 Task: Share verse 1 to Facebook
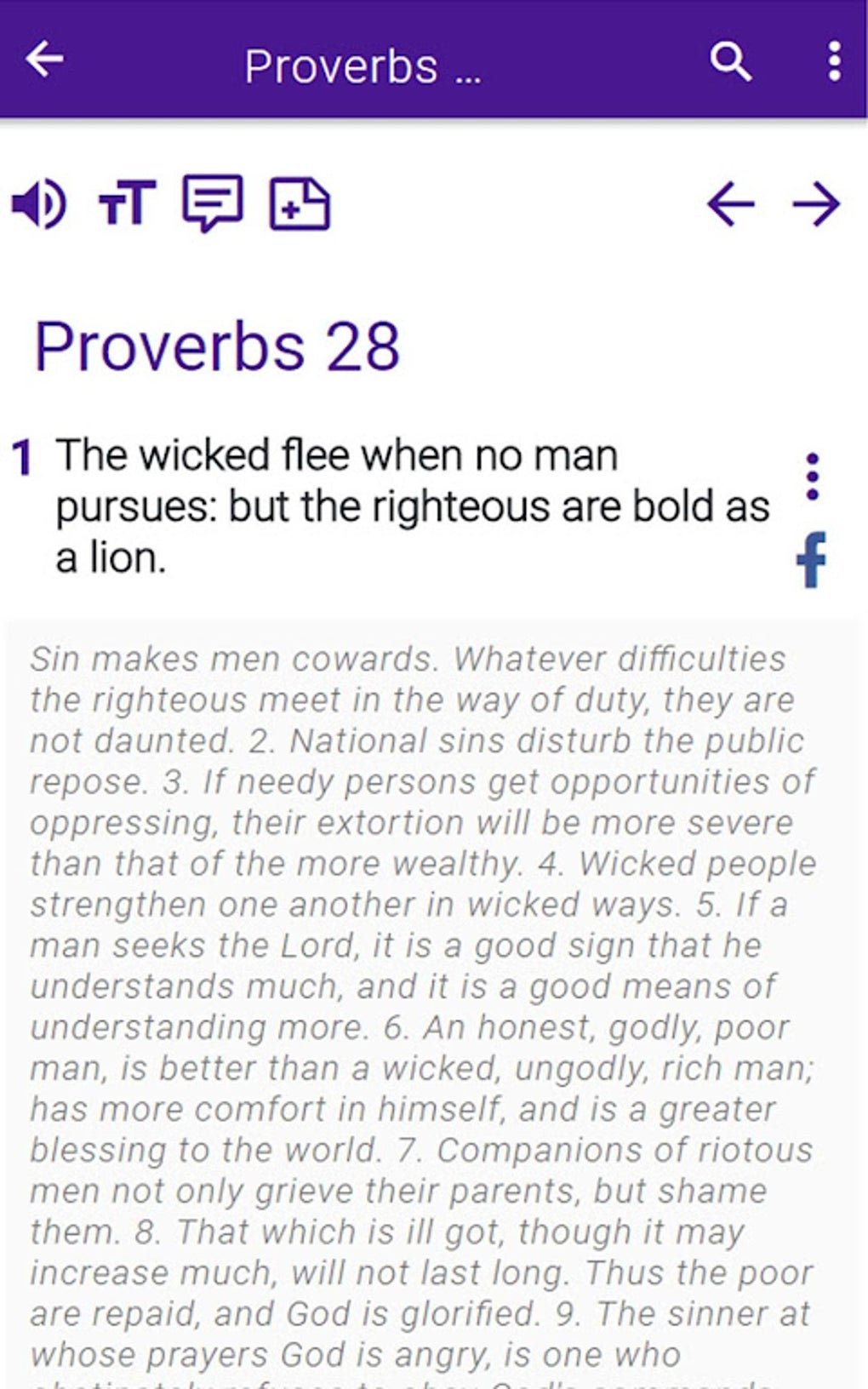tap(814, 558)
